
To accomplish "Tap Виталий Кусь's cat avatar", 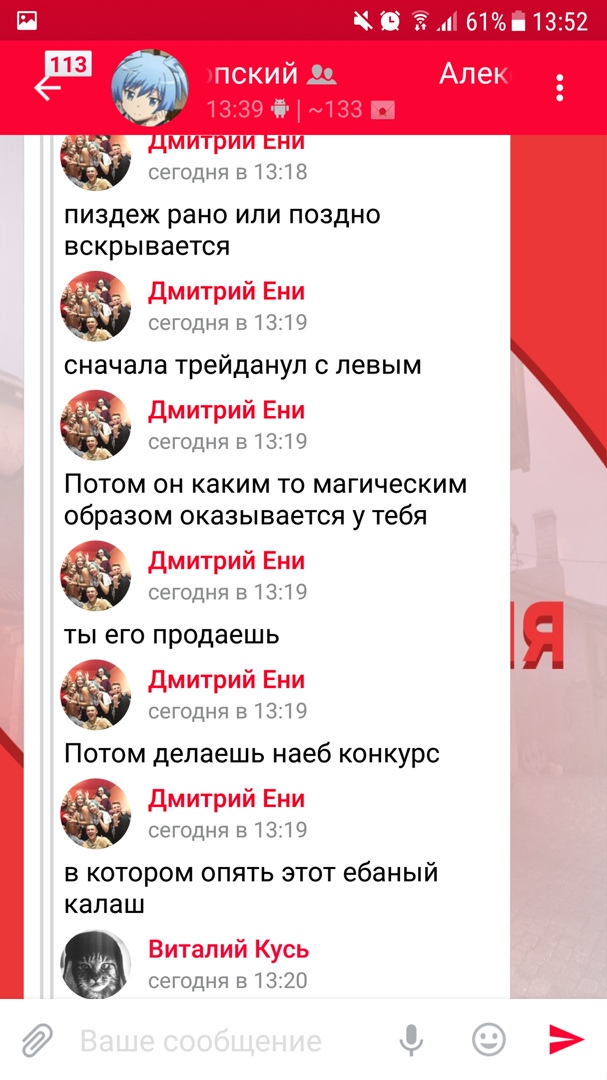I will (96, 964).
